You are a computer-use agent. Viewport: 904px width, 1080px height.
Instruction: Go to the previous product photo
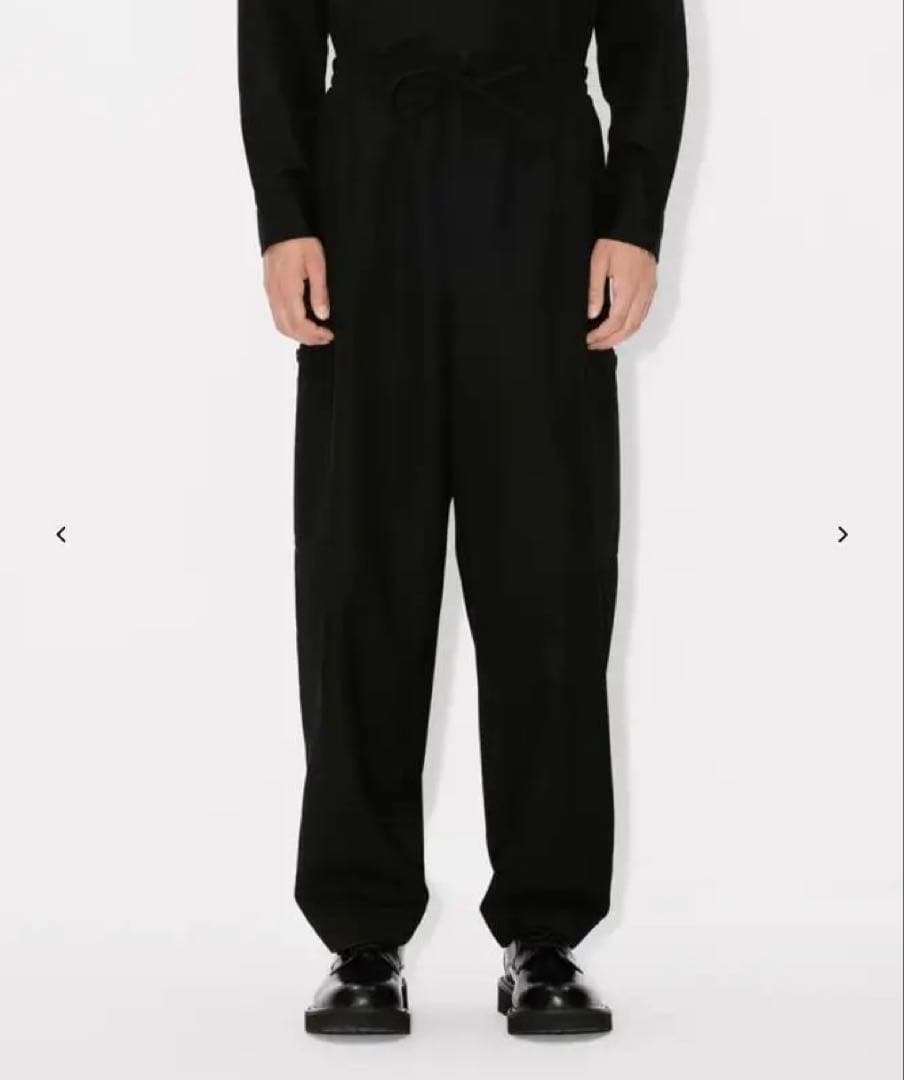tap(61, 535)
